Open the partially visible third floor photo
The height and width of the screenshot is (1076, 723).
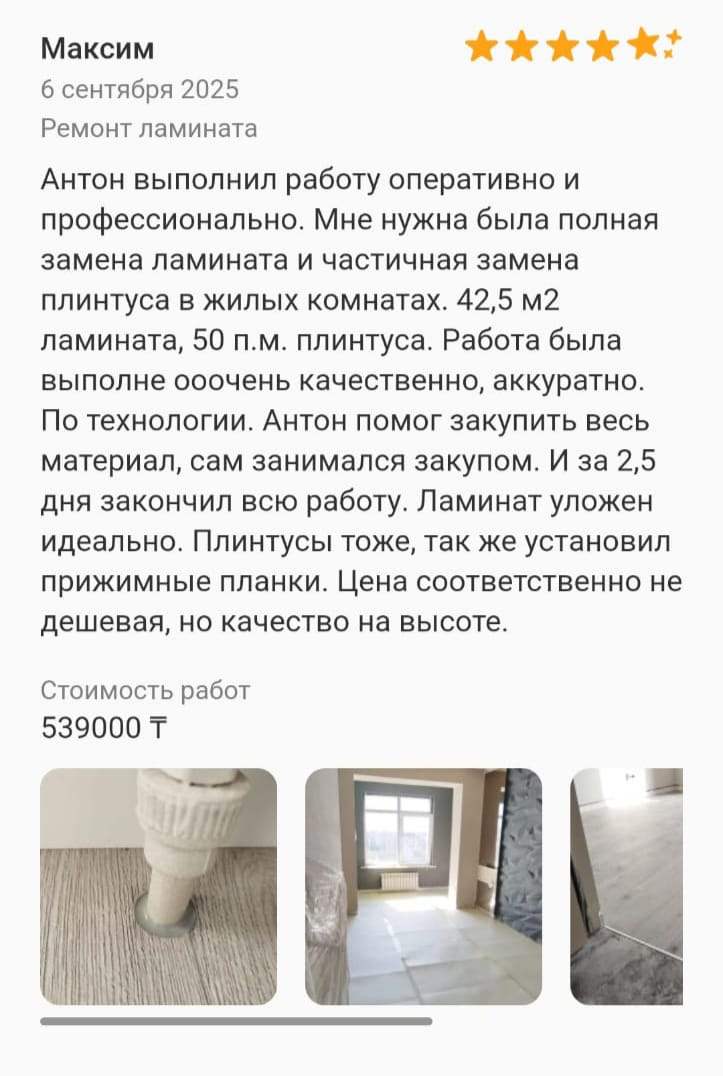(628, 886)
